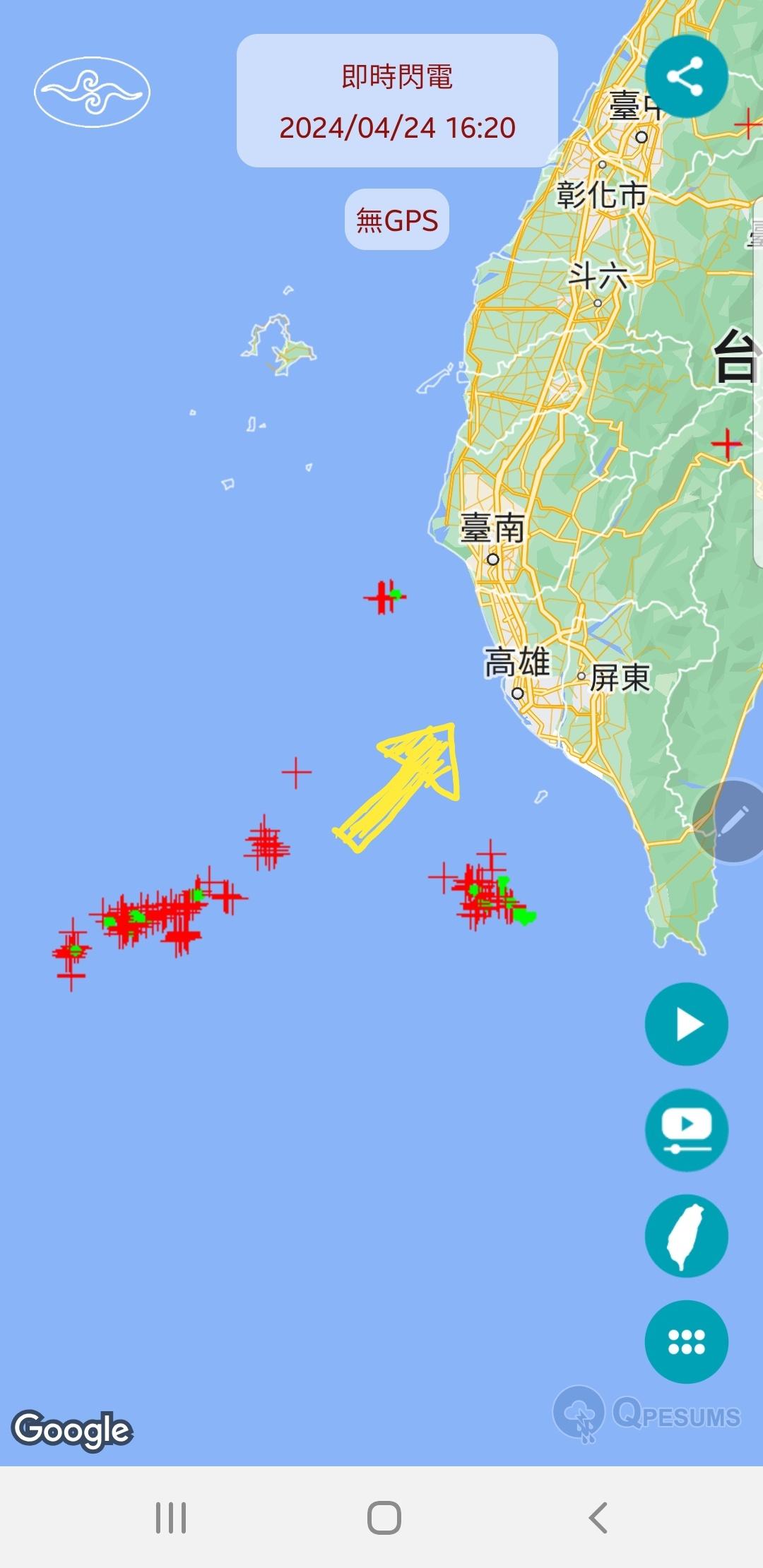Open the grid menu of more options
This screenshot has width=763, height=1568.
pyautogui.click(x=686, y=1341)
